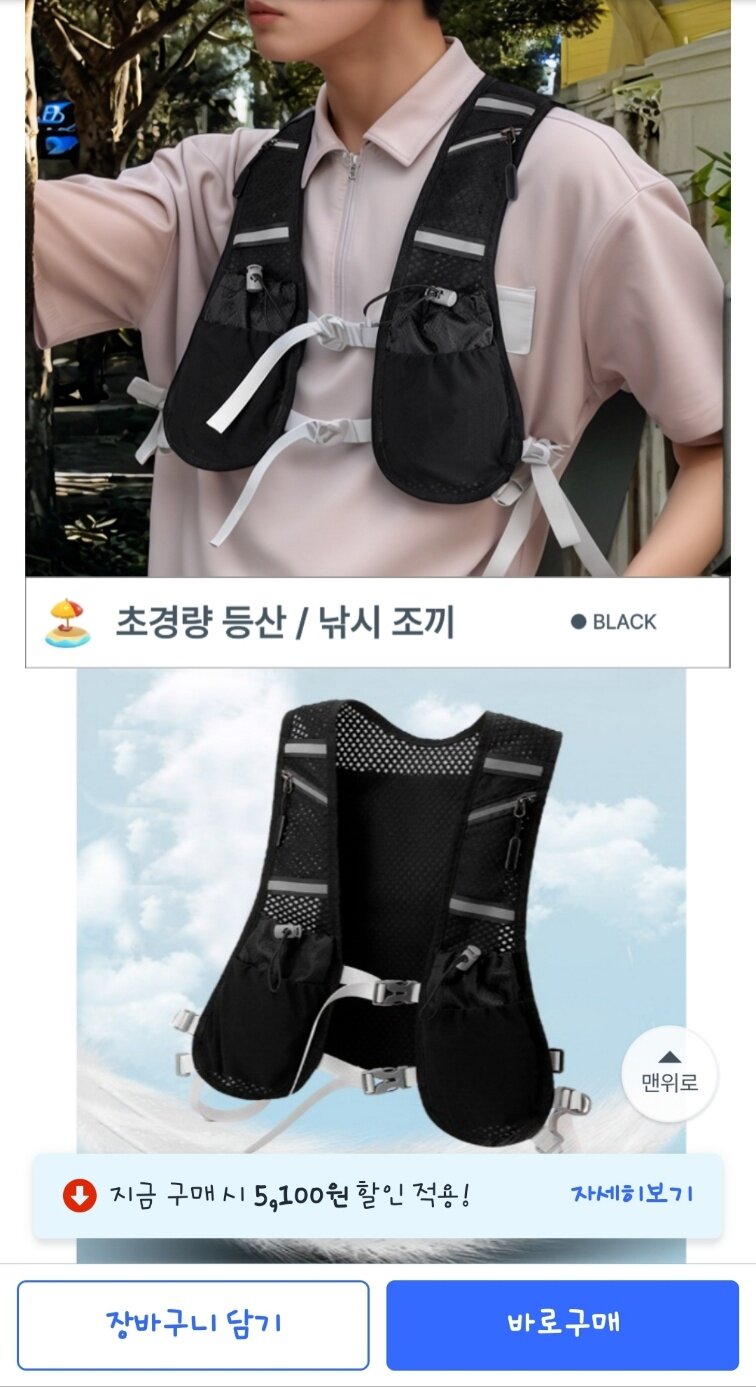Add the vest to cart with 장바구니 담기
The image size is (756, 1387).
tap(193, 1325)
